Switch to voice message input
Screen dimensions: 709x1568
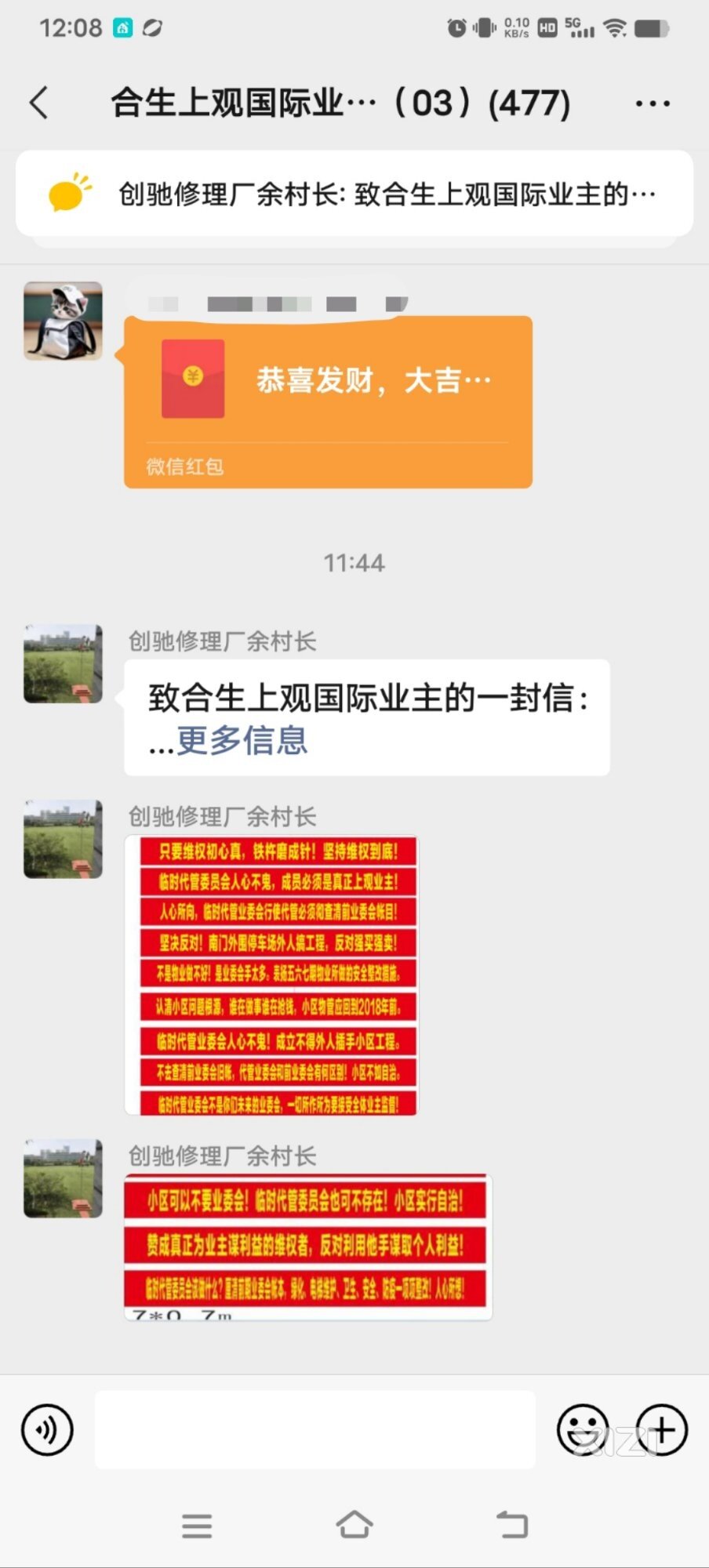point(48,1429)
